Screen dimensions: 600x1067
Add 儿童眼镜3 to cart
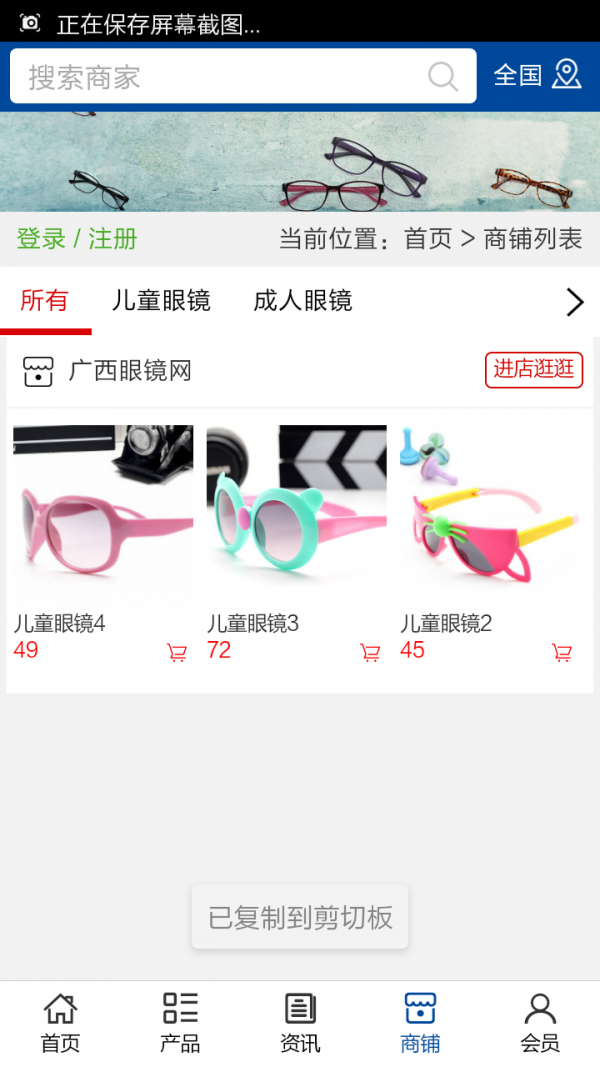[x=370, y=653]
